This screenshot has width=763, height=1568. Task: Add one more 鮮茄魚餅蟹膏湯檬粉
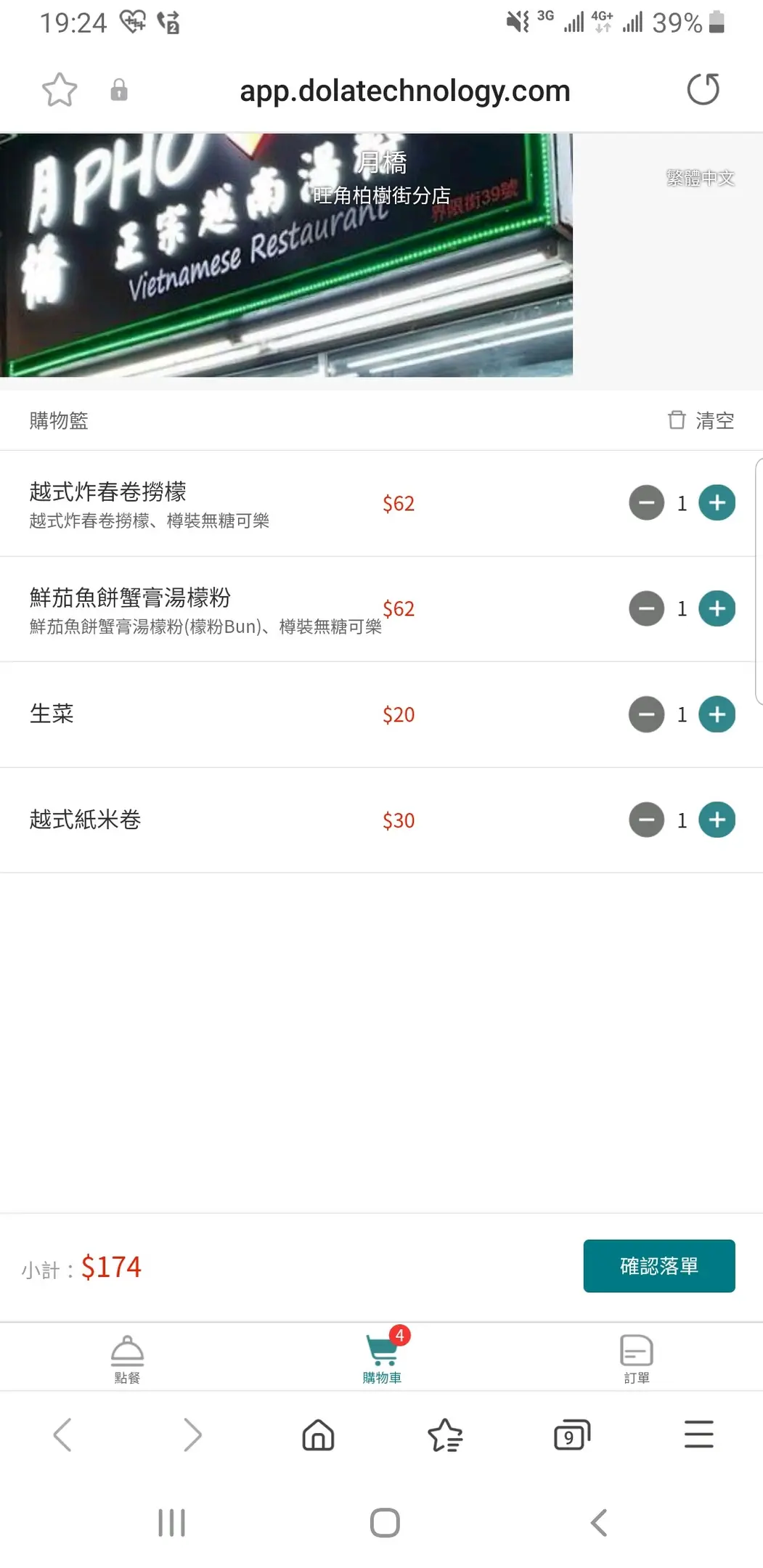tap(717, 608)
